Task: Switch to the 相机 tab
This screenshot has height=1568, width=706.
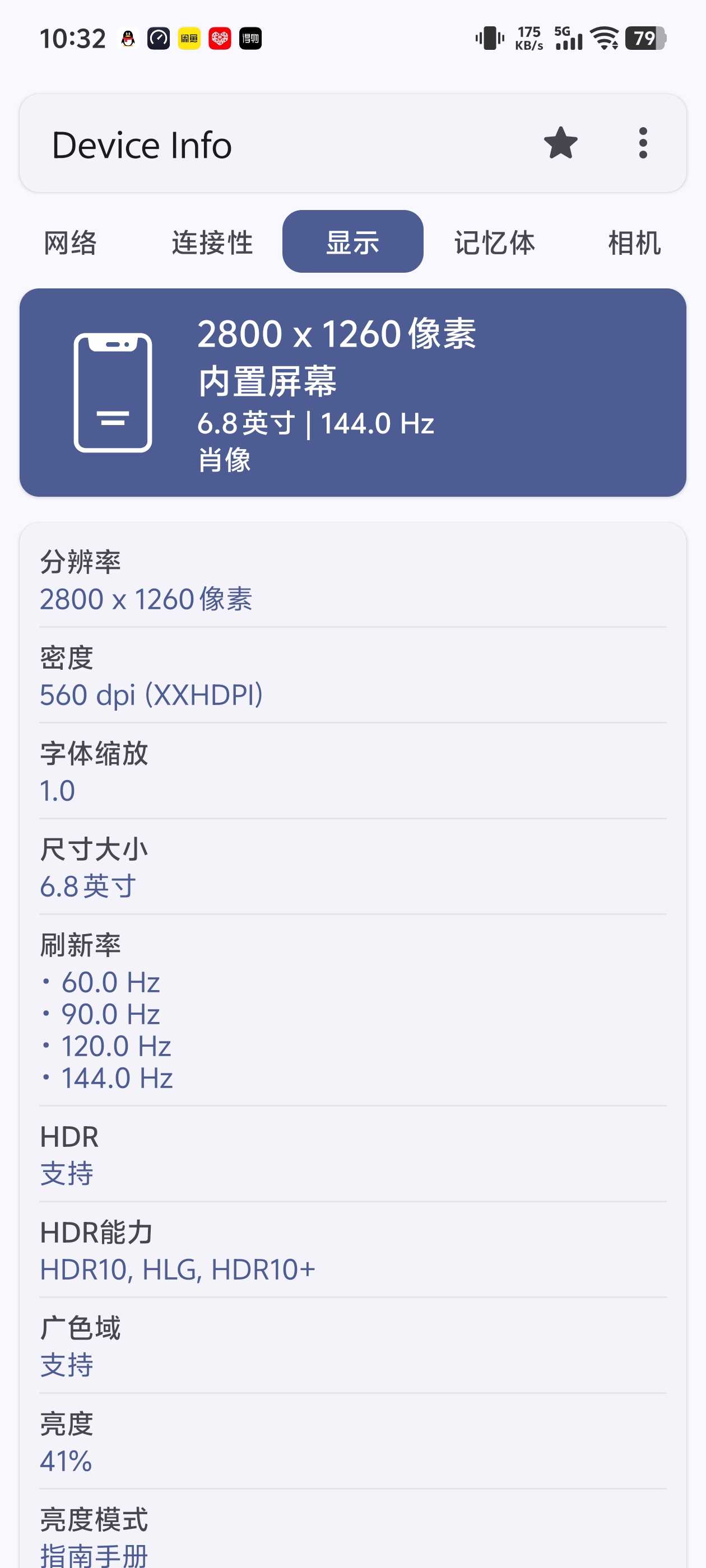Action: pyautogui.click(x=634, y=242)
